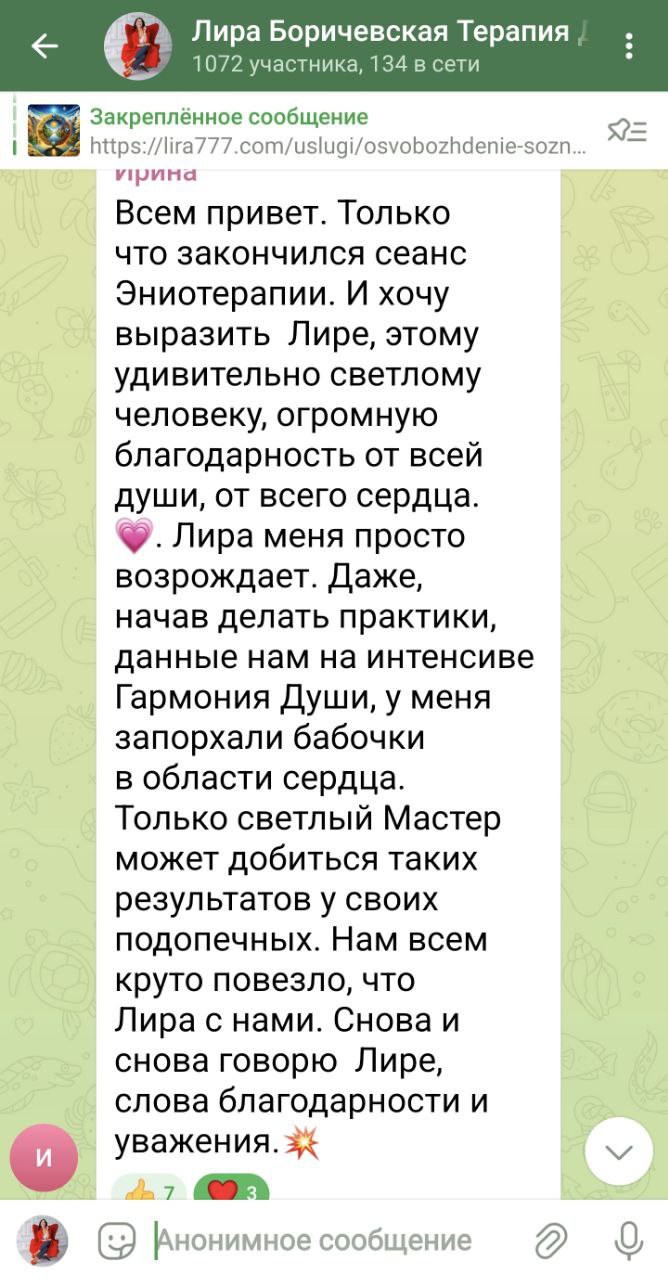Go back with the arrow icon
Screen dimensions: 668x1280
tap(44, 46)
